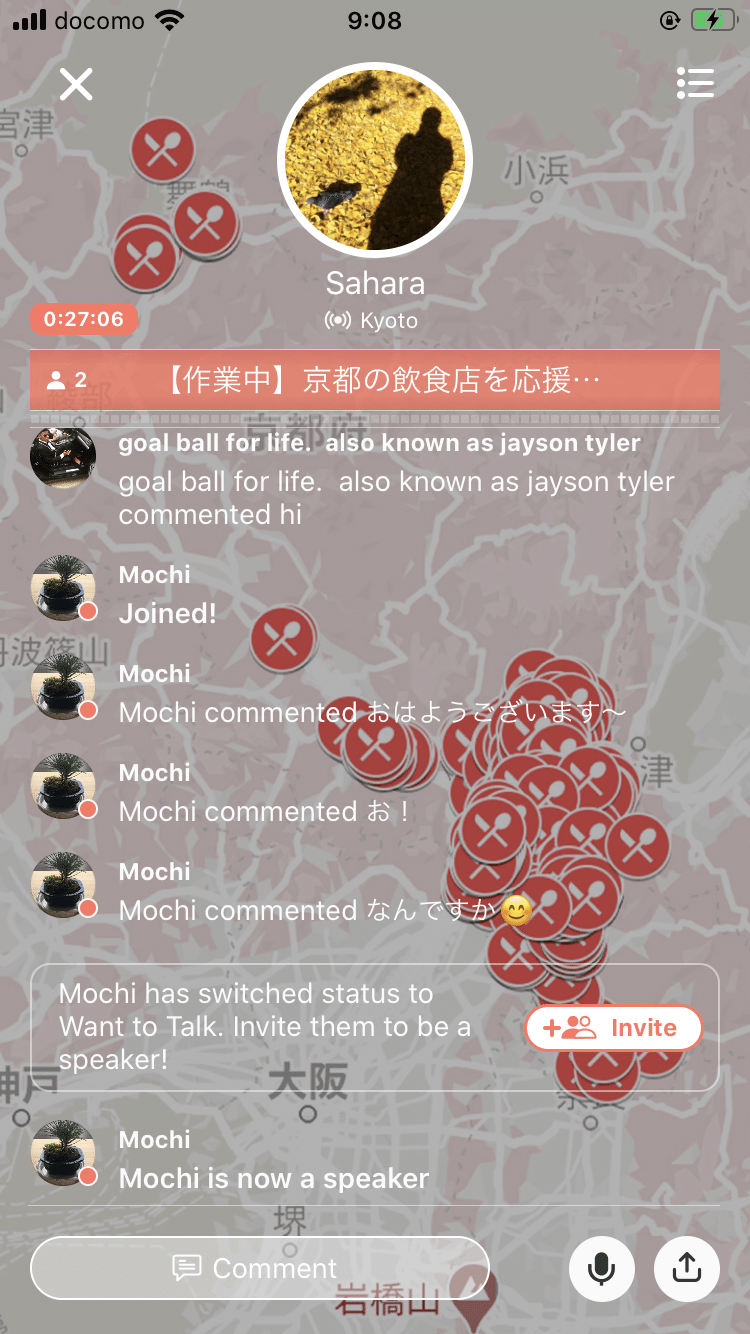Open the share sheet with upload icon

click(686, 1268)
